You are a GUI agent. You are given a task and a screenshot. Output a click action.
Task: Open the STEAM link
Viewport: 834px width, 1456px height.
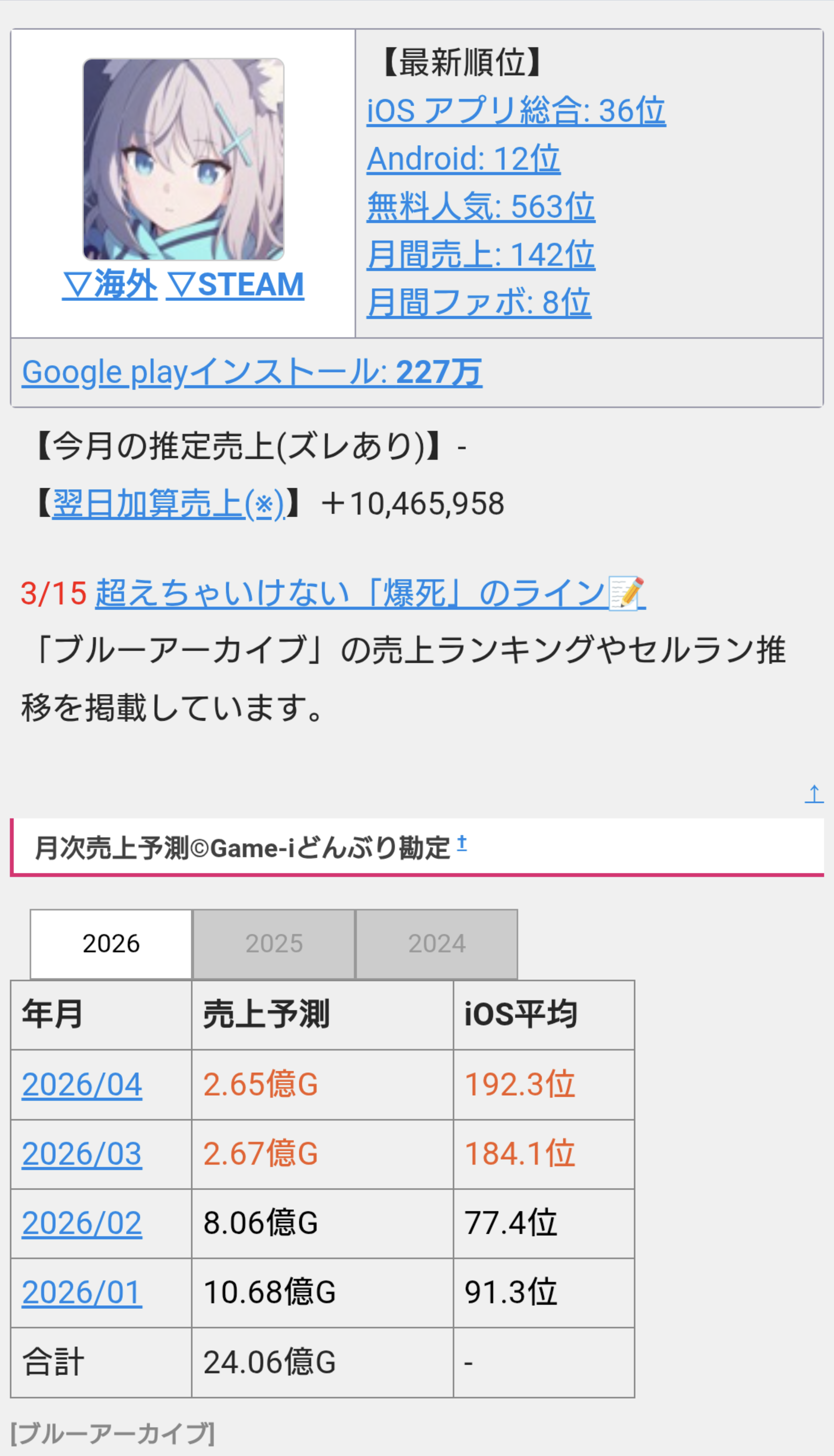[x=235, y=284]
